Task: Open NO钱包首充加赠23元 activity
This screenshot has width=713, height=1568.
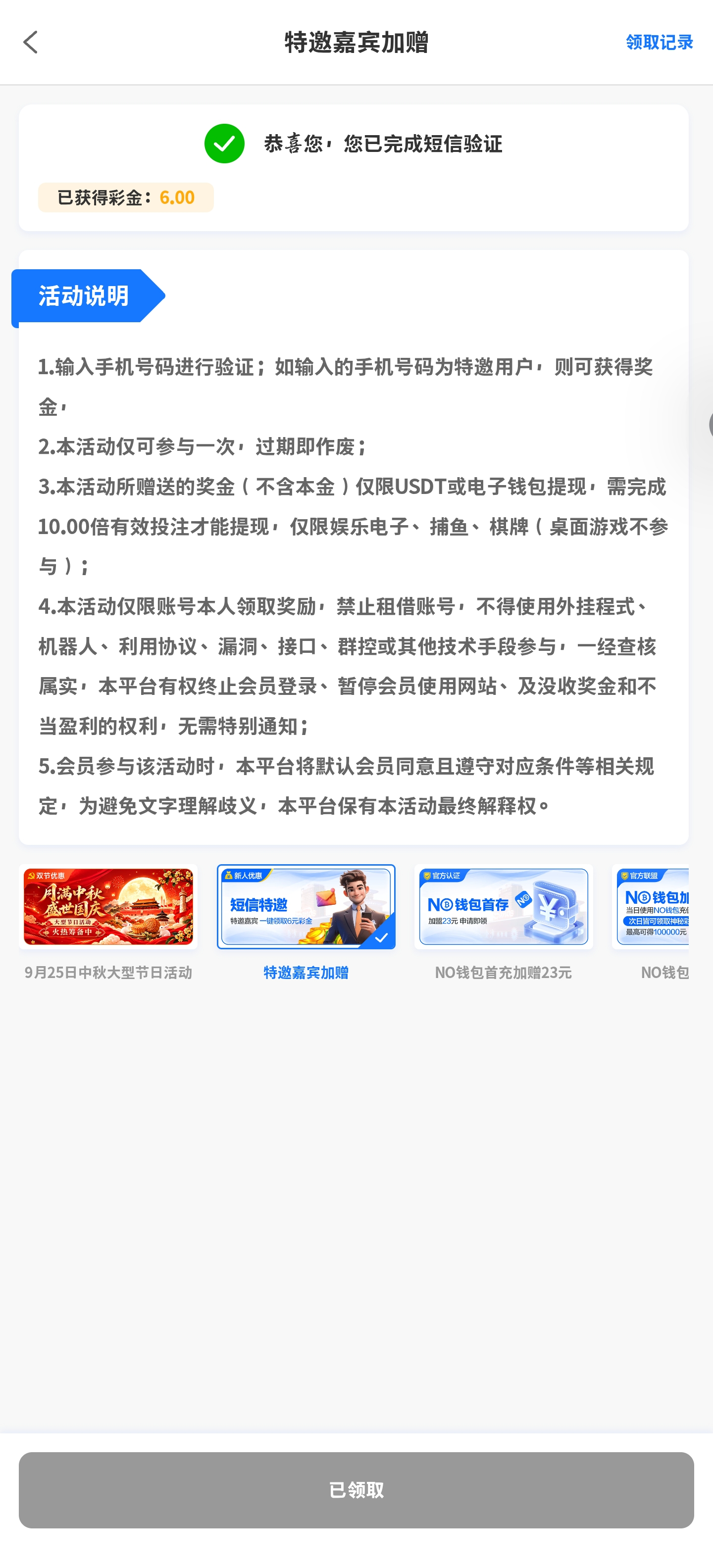Action: pyautogui.click(x=504, y=923)
